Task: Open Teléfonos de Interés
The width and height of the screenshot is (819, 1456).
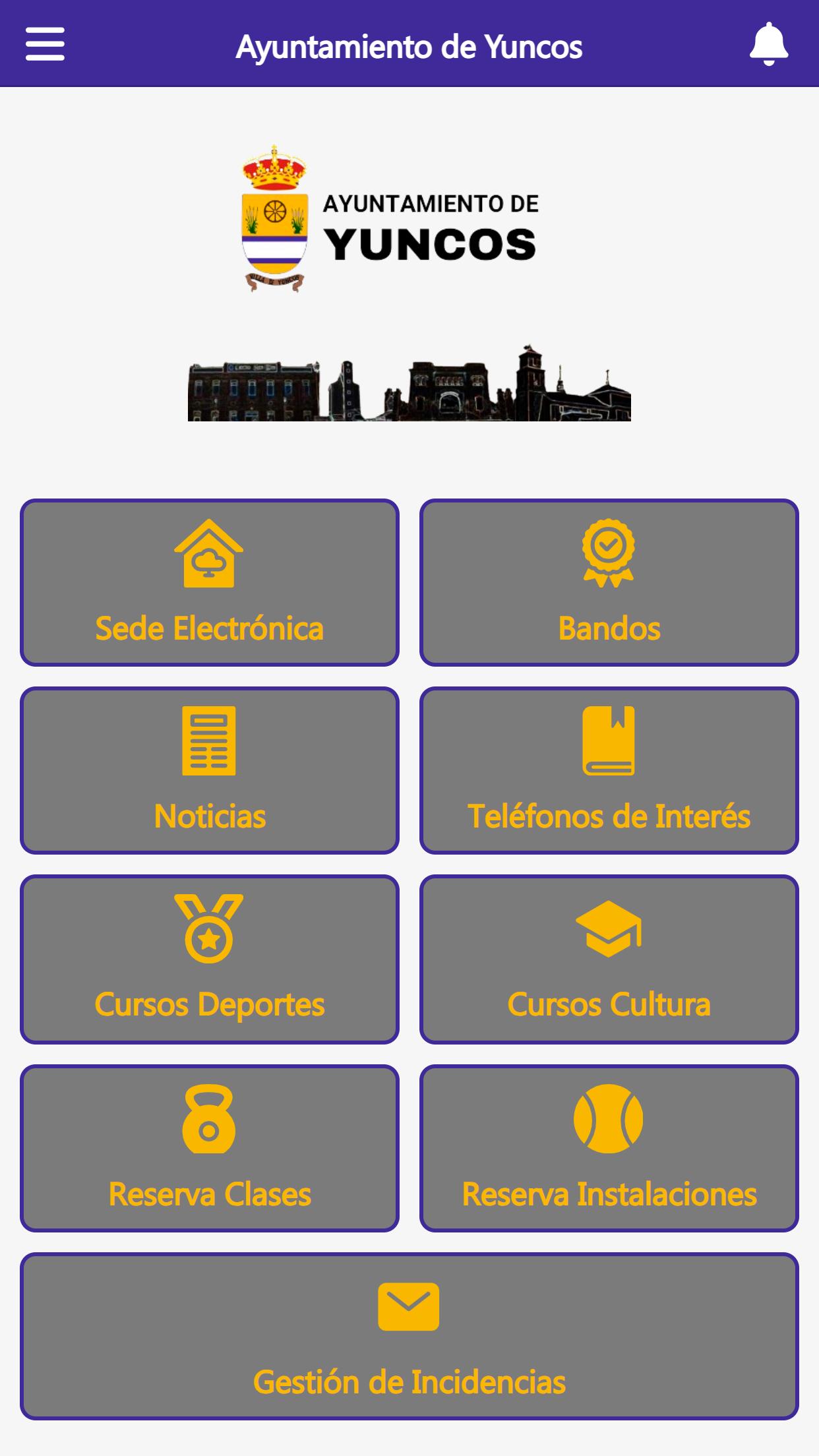Action: pos(609,770)
